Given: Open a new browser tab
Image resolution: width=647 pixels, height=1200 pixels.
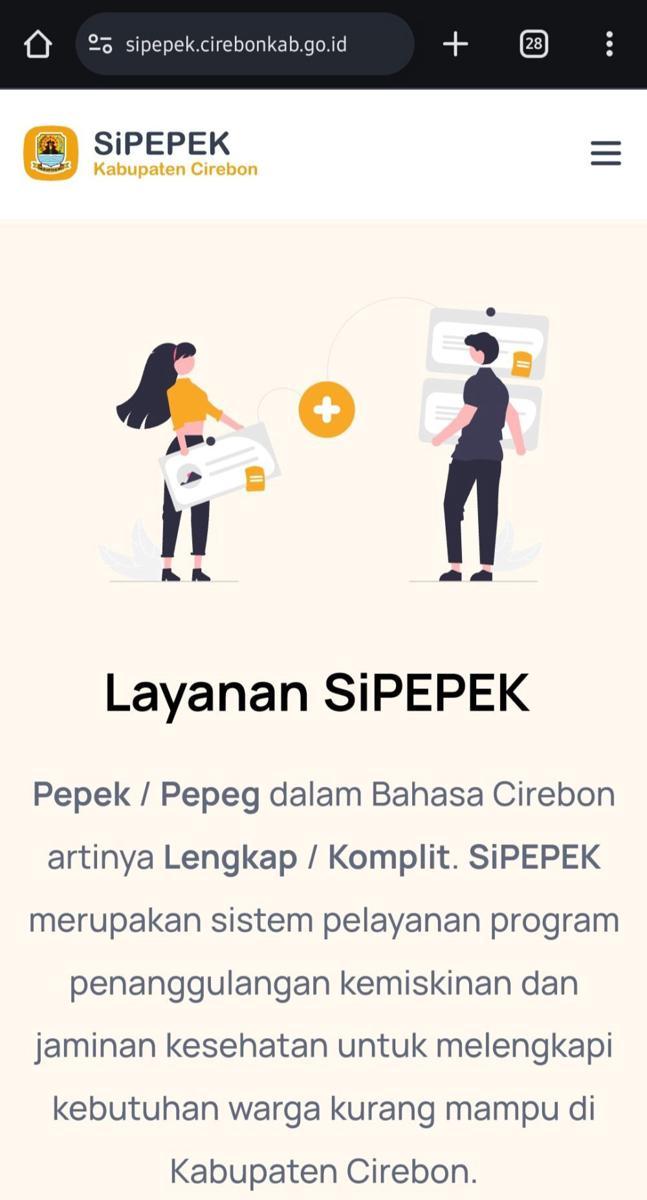Looking at the screenshot, I should coord(455,44).
